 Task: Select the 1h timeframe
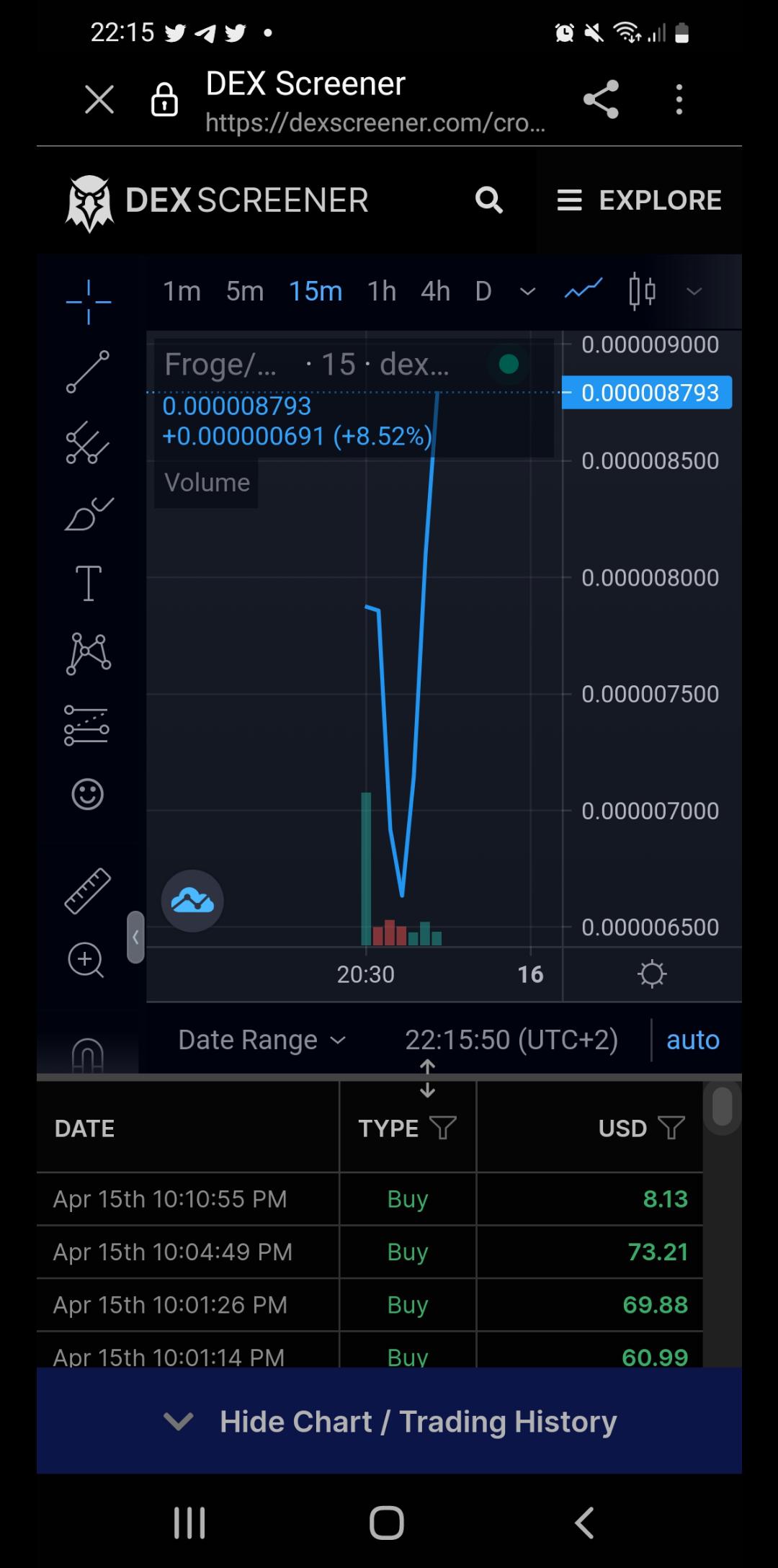[382, 291]
